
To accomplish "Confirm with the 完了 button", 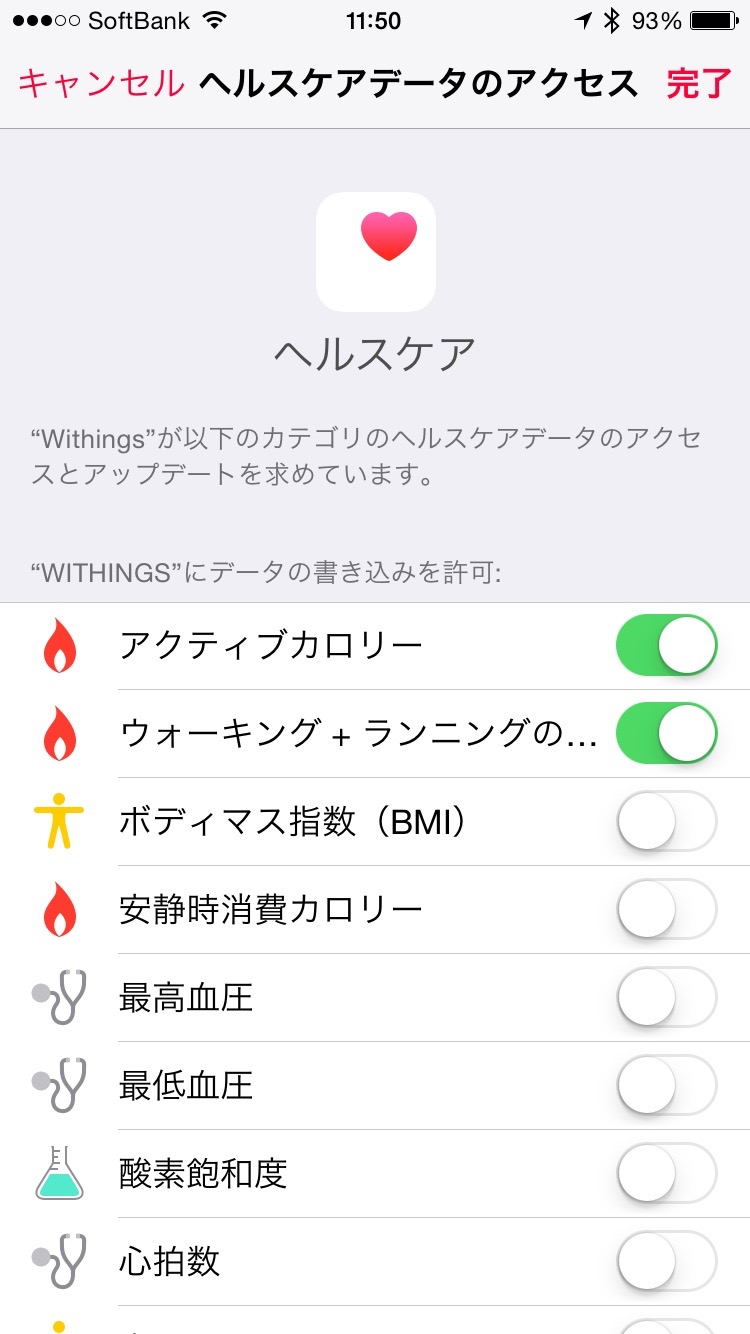I will click(x=699, y=84).
